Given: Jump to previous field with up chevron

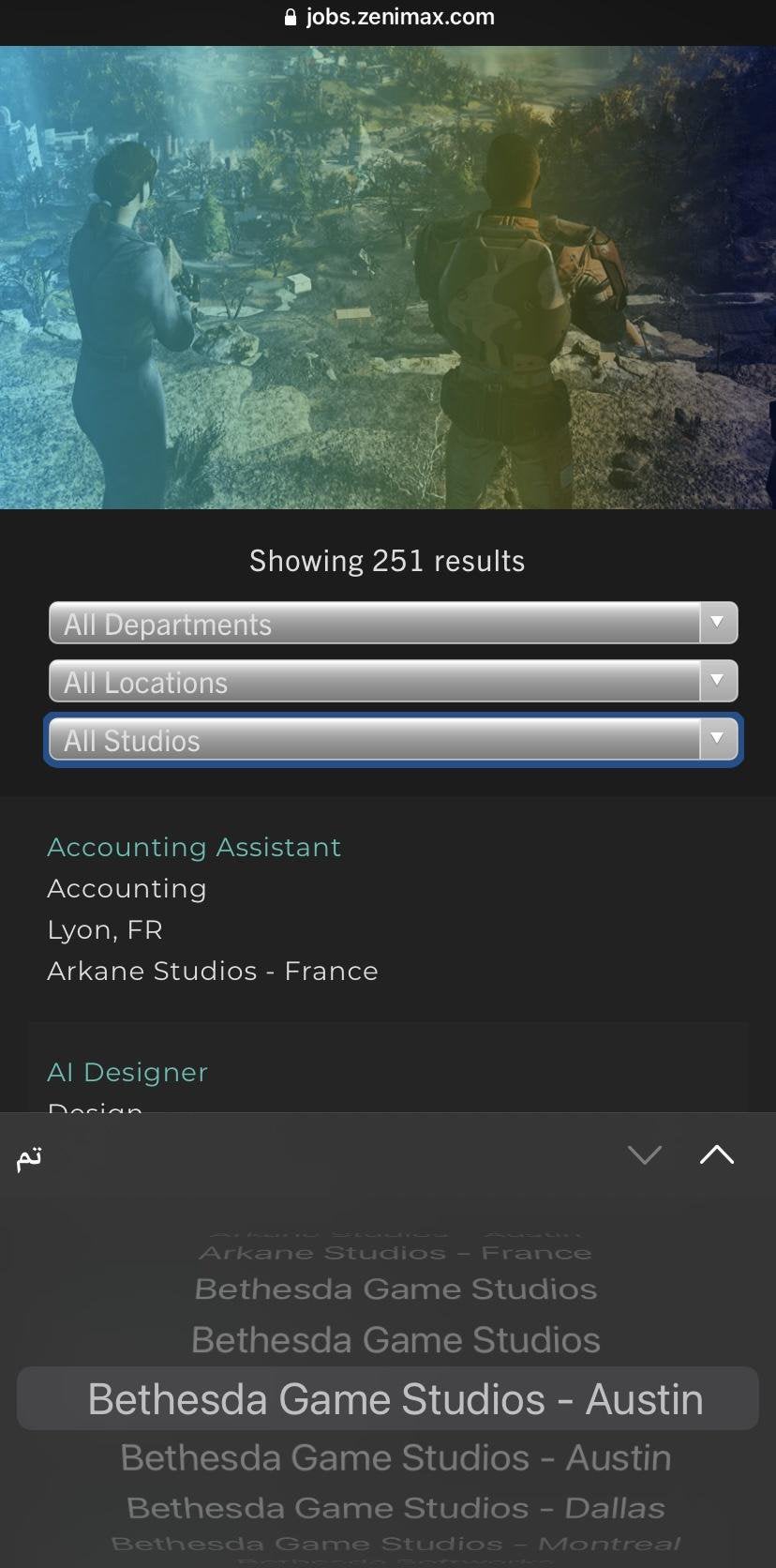Looking at the screenshot, I should click(717, 1154).
